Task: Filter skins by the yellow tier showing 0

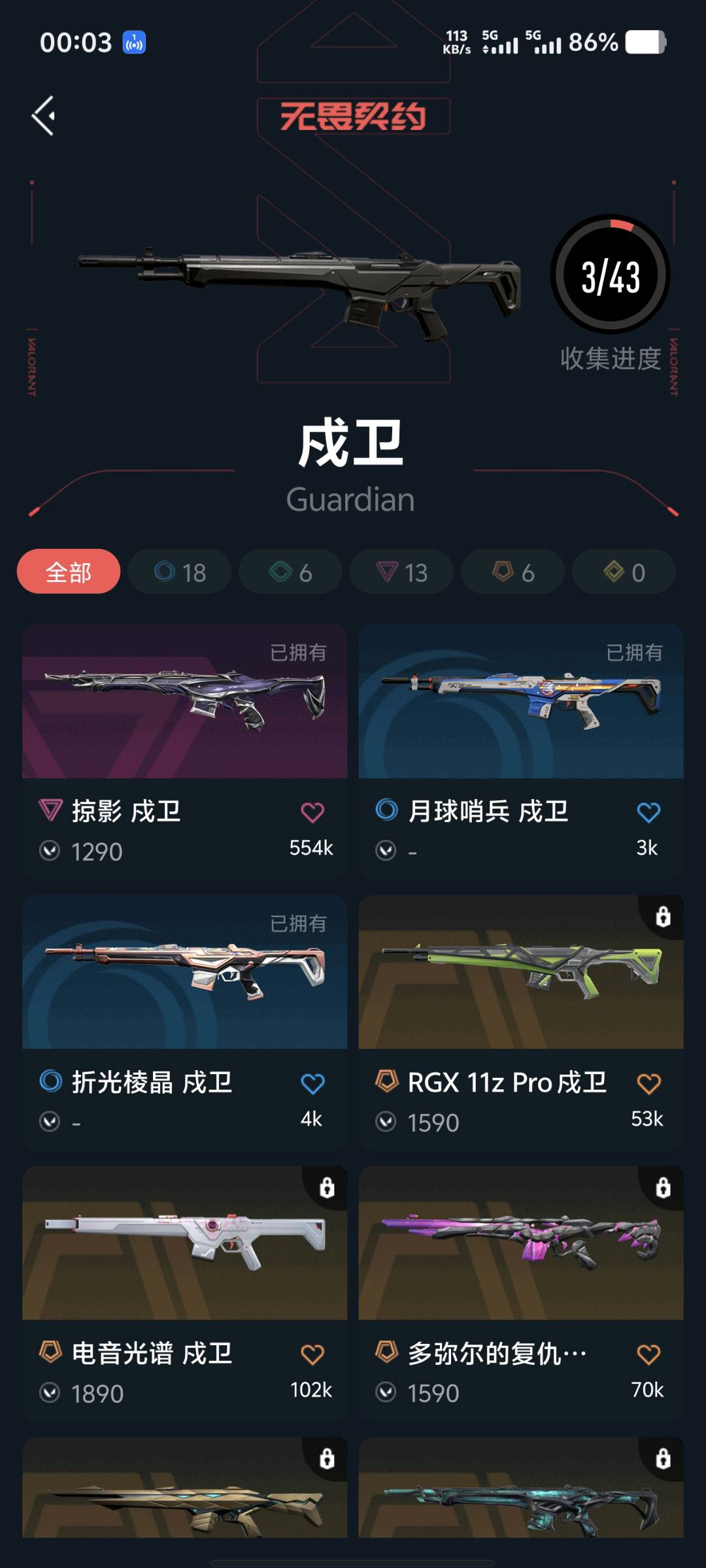Action: 624,572
